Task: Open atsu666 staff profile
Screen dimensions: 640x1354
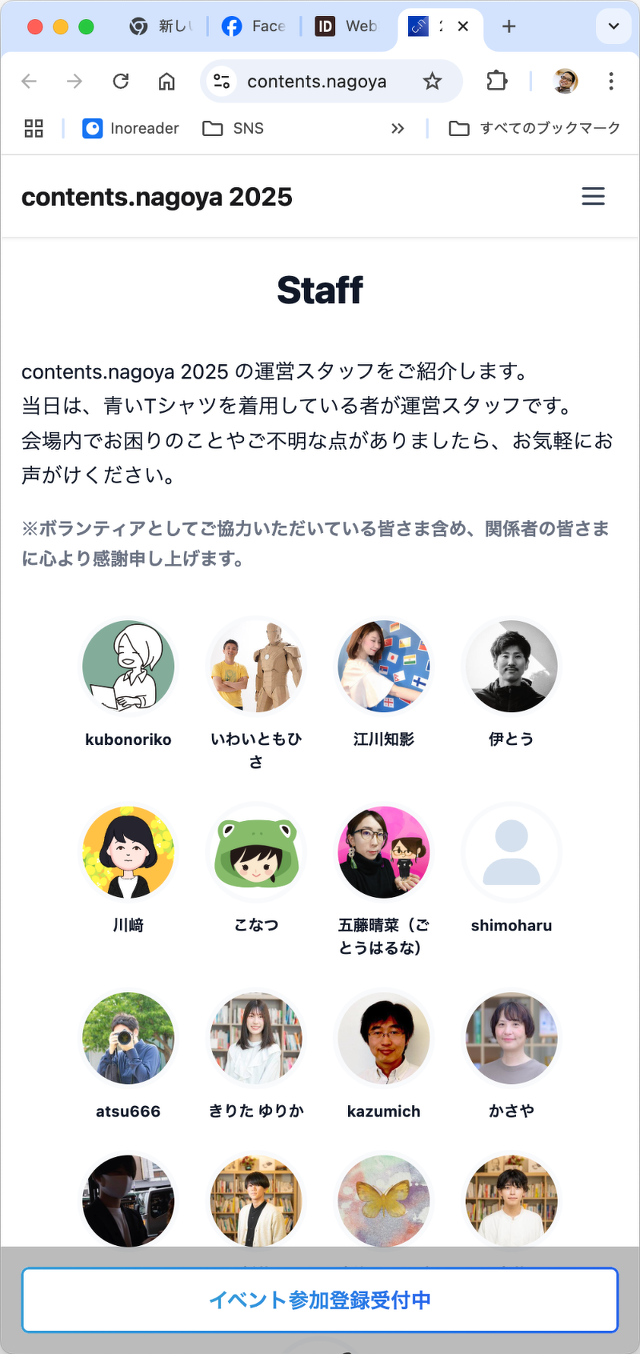Action: tap(128, 1039)
